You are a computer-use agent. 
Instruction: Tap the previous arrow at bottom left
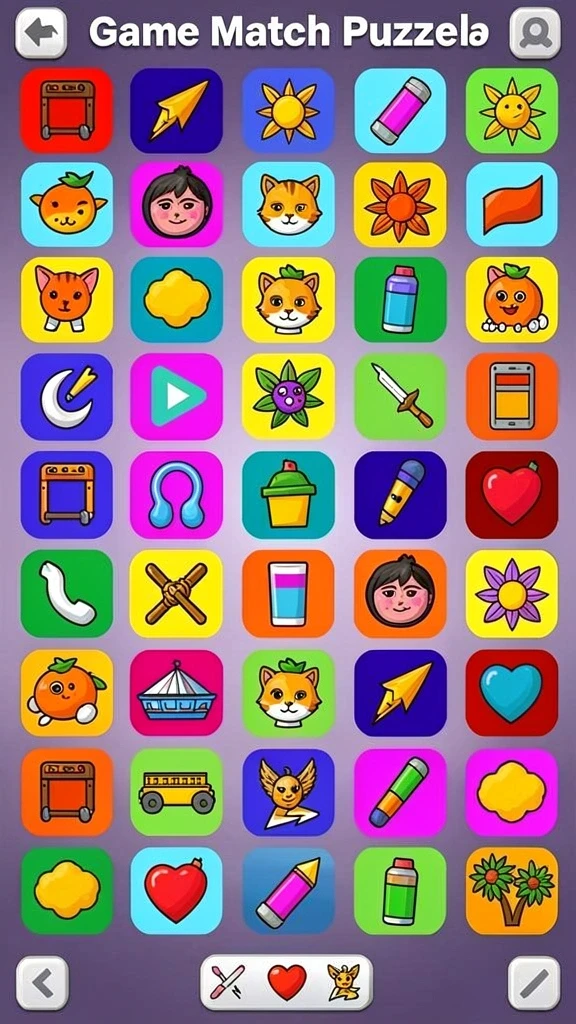pyautogui.click(x=42, y=983)
